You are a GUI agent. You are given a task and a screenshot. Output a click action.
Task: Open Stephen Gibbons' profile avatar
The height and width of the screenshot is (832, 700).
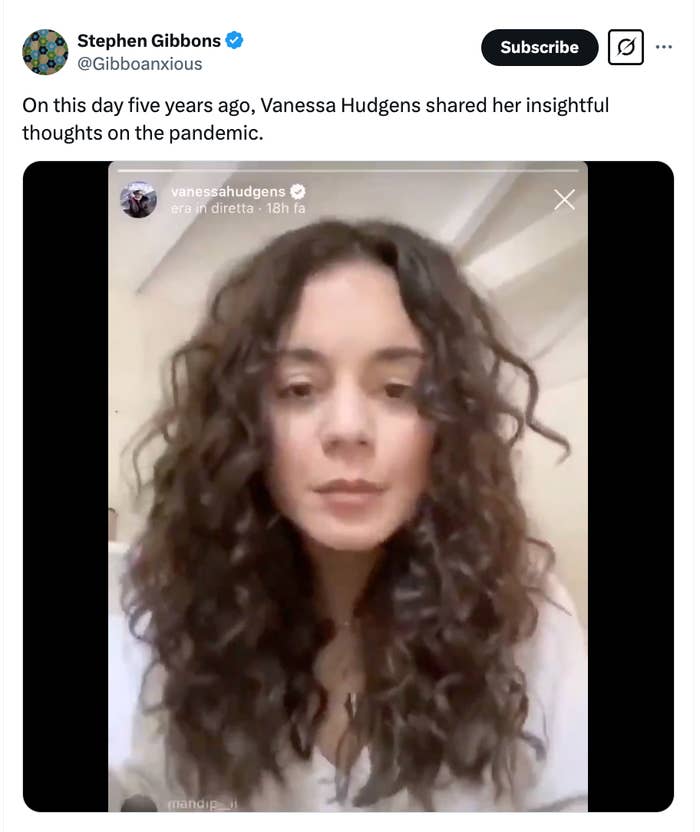pos(45,52)
